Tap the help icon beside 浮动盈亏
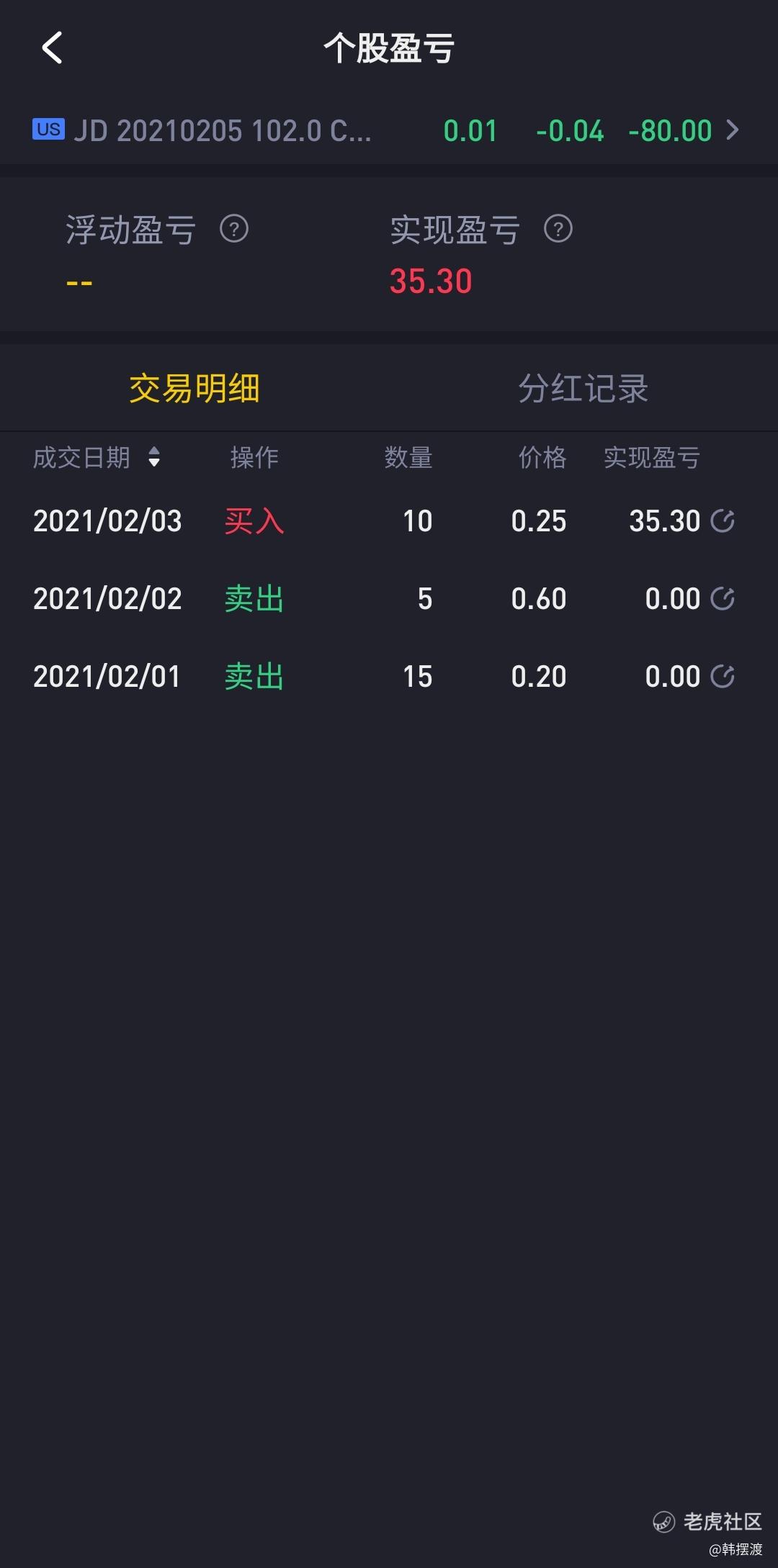This screenshot has height=1568, width=778. pyautogui.click(x=234, y=229)
